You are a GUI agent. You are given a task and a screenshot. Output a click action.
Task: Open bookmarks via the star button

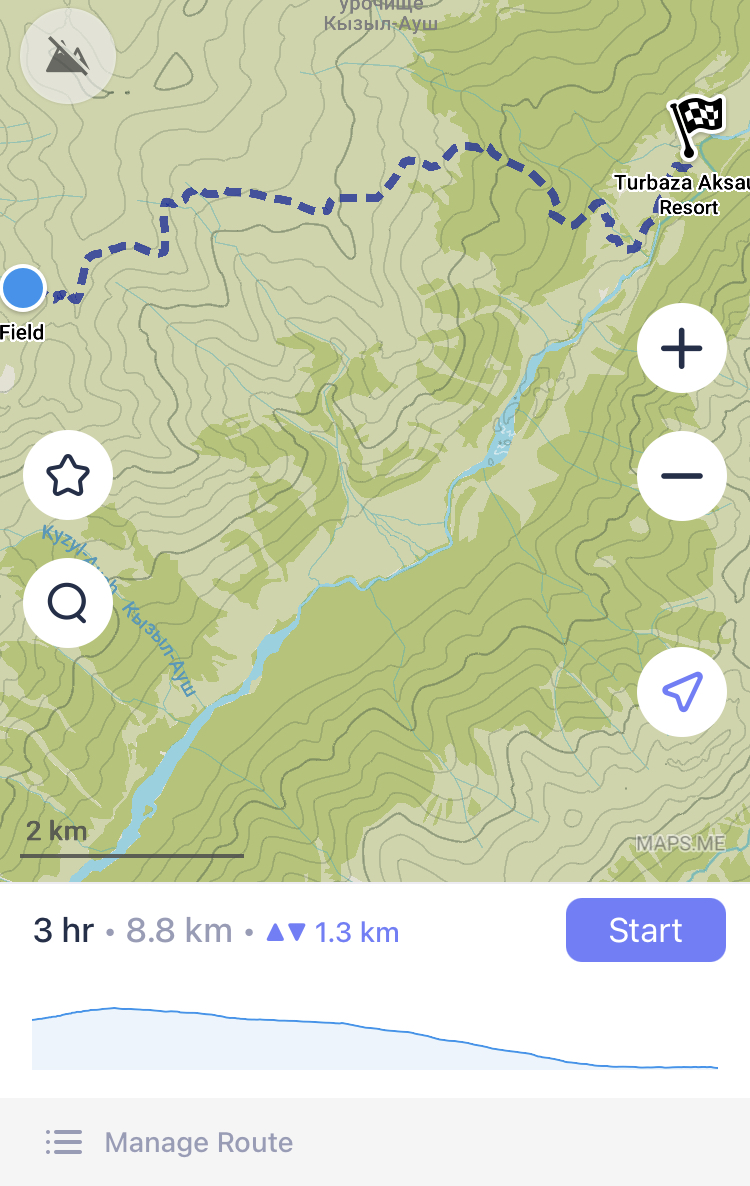[x=68, y=476]
